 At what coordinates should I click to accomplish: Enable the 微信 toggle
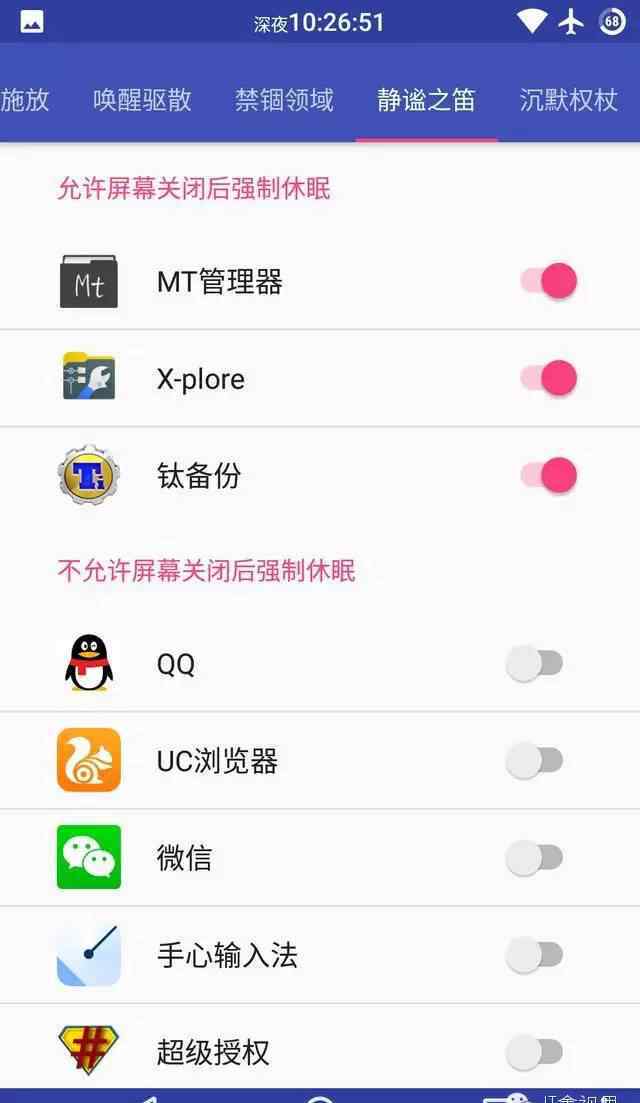tap(535, 857)
